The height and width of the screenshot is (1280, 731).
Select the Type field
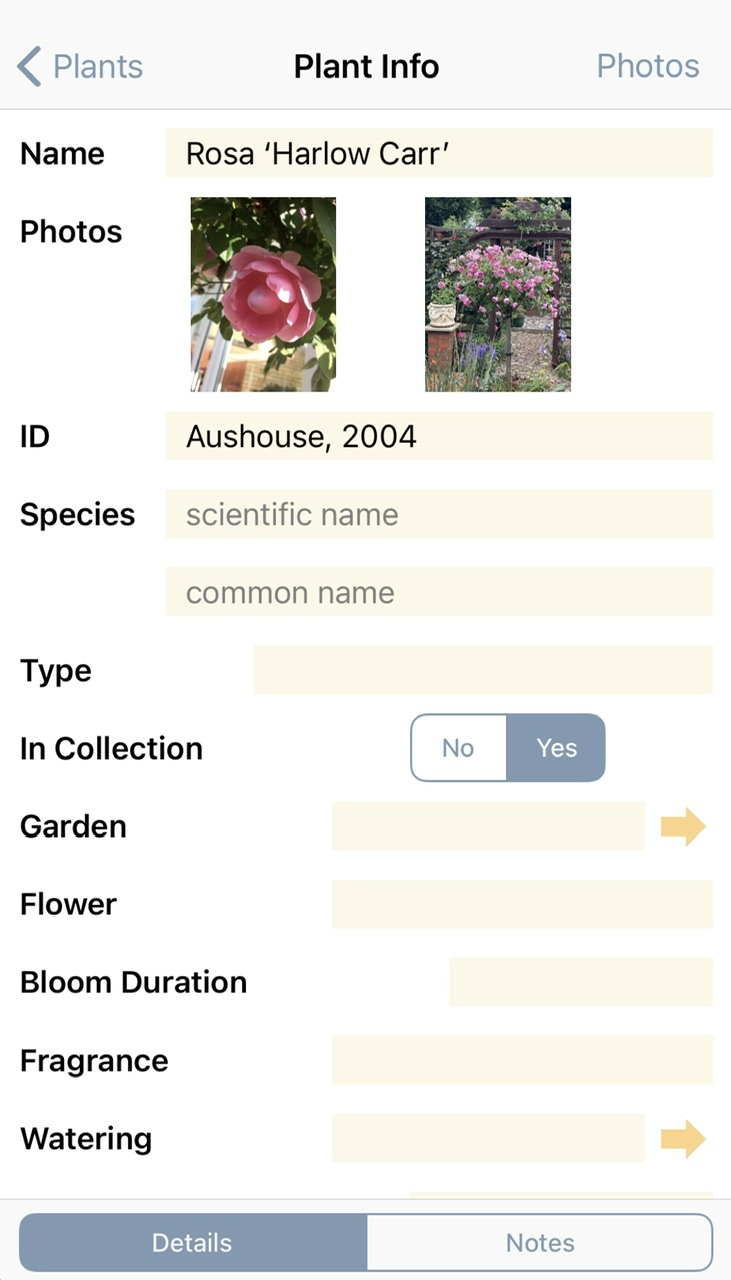tap(482, 670)
